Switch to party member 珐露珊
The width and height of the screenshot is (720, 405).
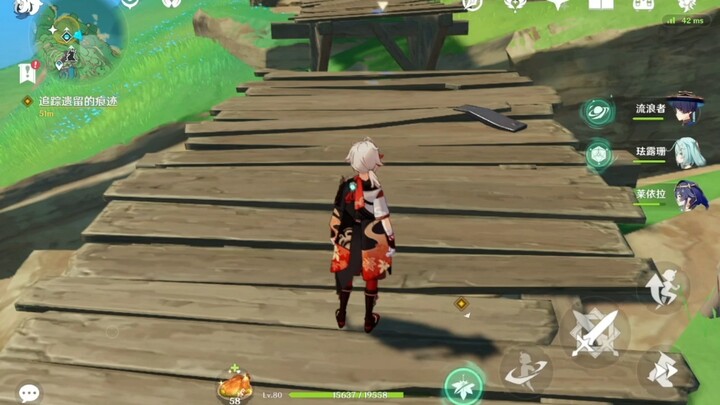click(686, 152)
